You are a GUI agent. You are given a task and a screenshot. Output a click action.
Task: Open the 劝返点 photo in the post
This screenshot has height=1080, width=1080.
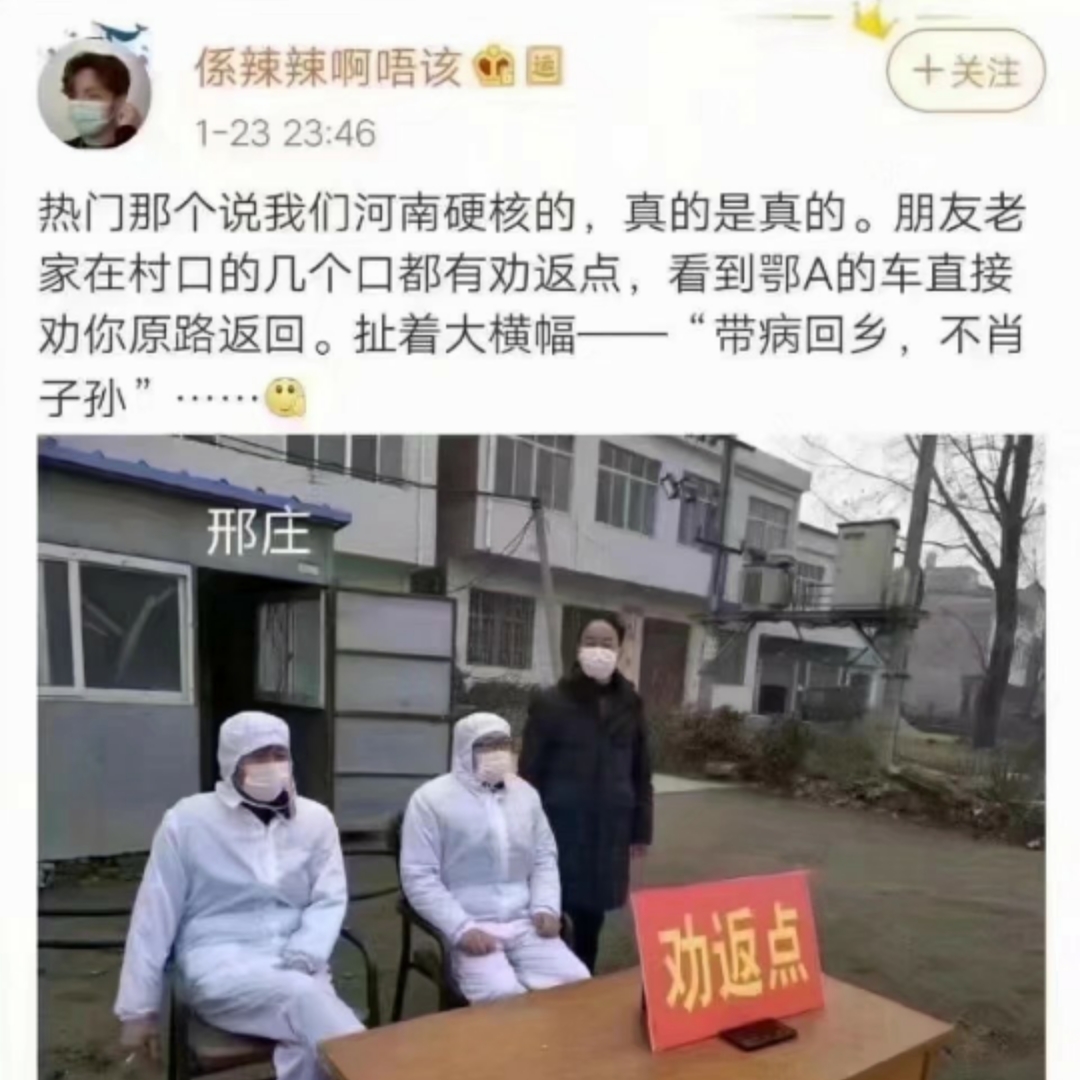click(540, 756)
